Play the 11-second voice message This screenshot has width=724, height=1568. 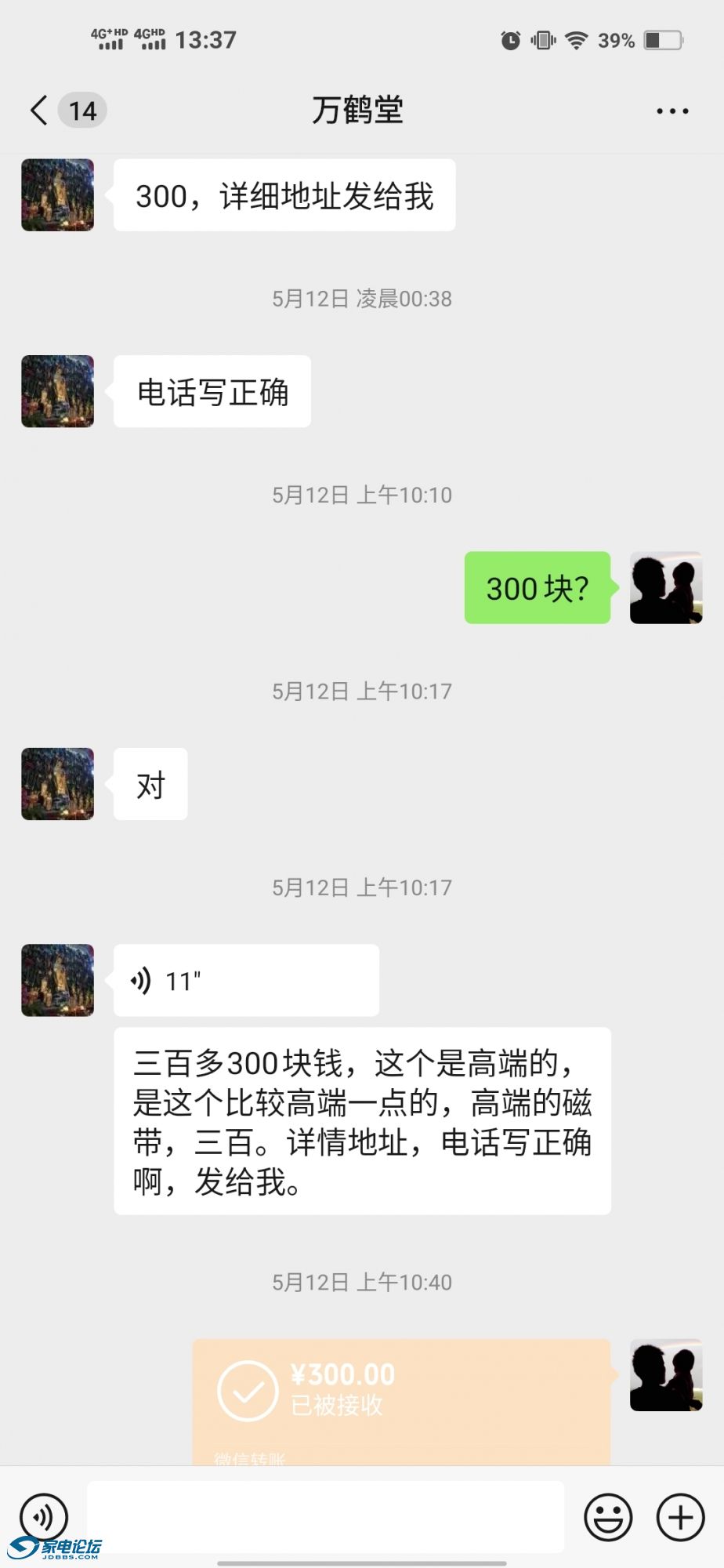[246, 980]
